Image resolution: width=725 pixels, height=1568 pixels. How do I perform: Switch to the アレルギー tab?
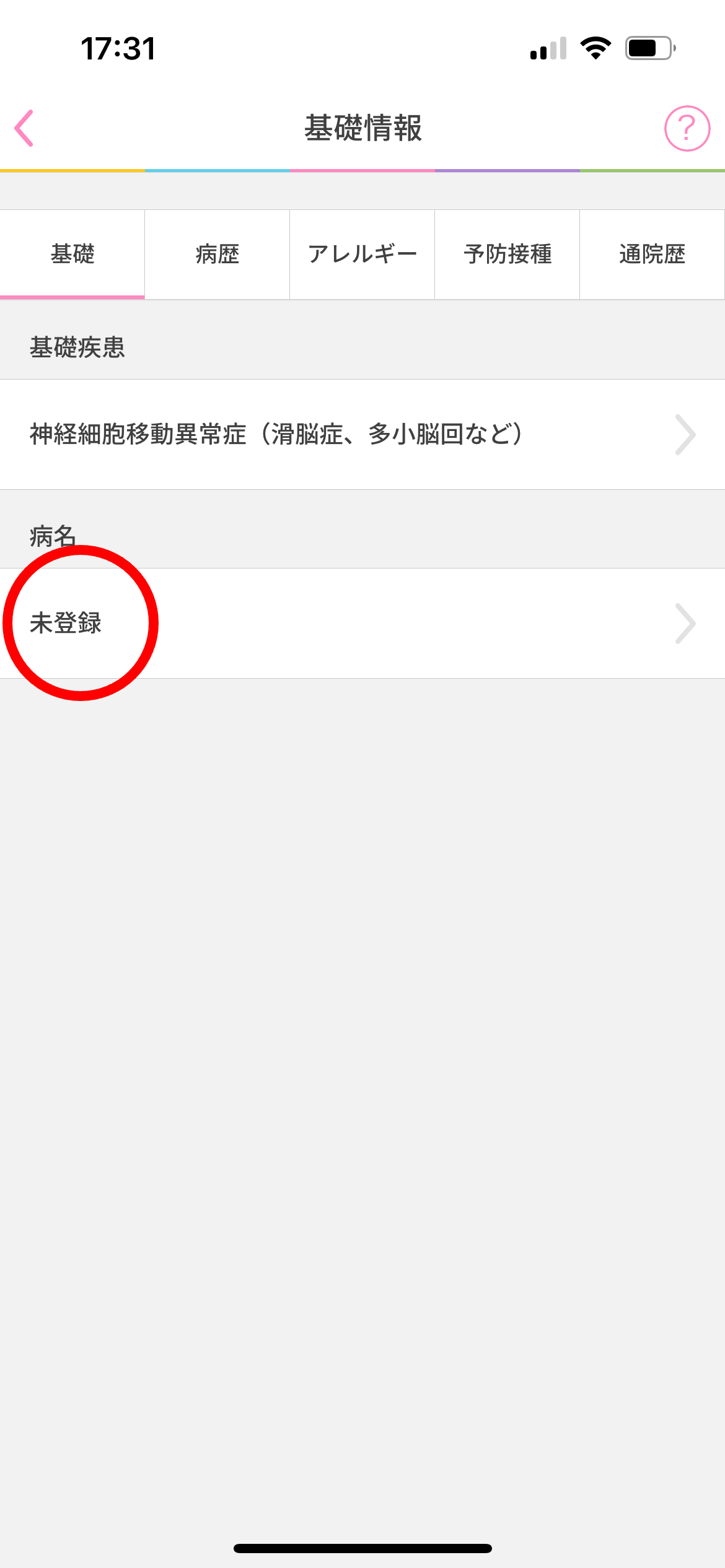tap(362, 255)
